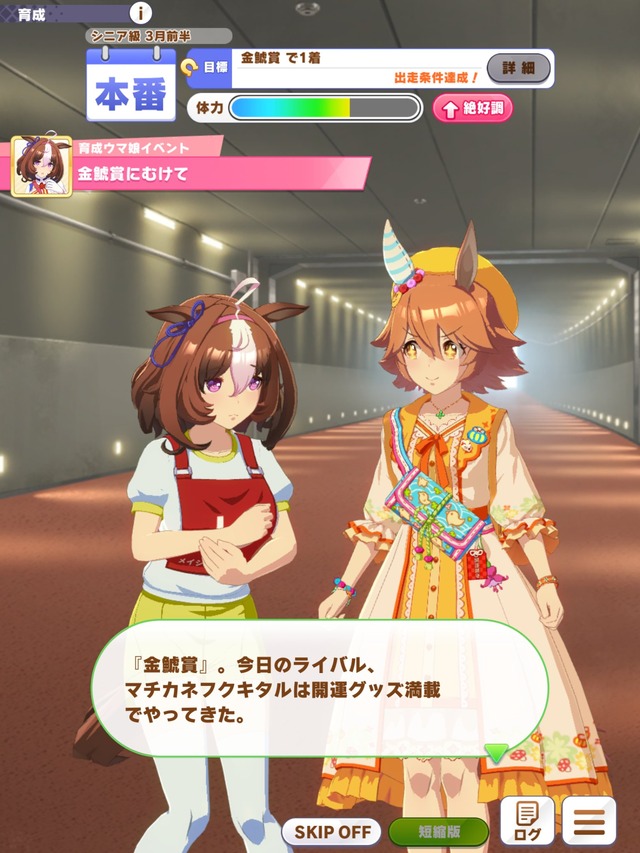Open the info icon beside 育成
This screenshot has width=640, height=853.
pos(142,13)
